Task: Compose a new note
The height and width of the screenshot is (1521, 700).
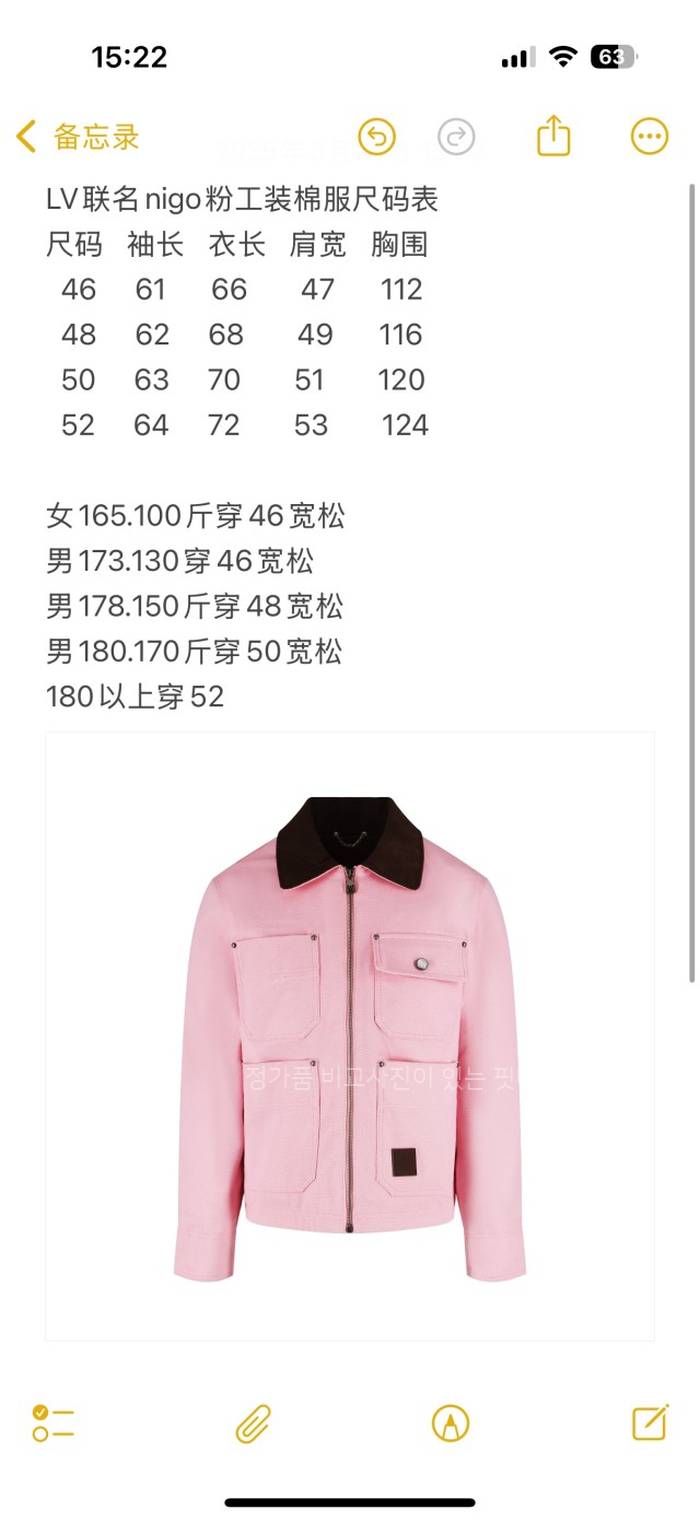Action: tap(650, 1422)
